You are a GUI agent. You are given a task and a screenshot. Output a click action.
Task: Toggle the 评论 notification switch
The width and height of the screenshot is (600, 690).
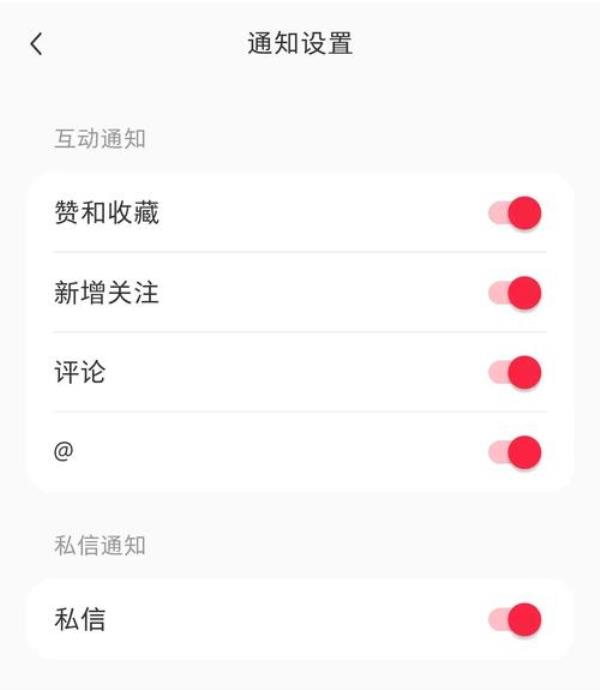(515, 373)
